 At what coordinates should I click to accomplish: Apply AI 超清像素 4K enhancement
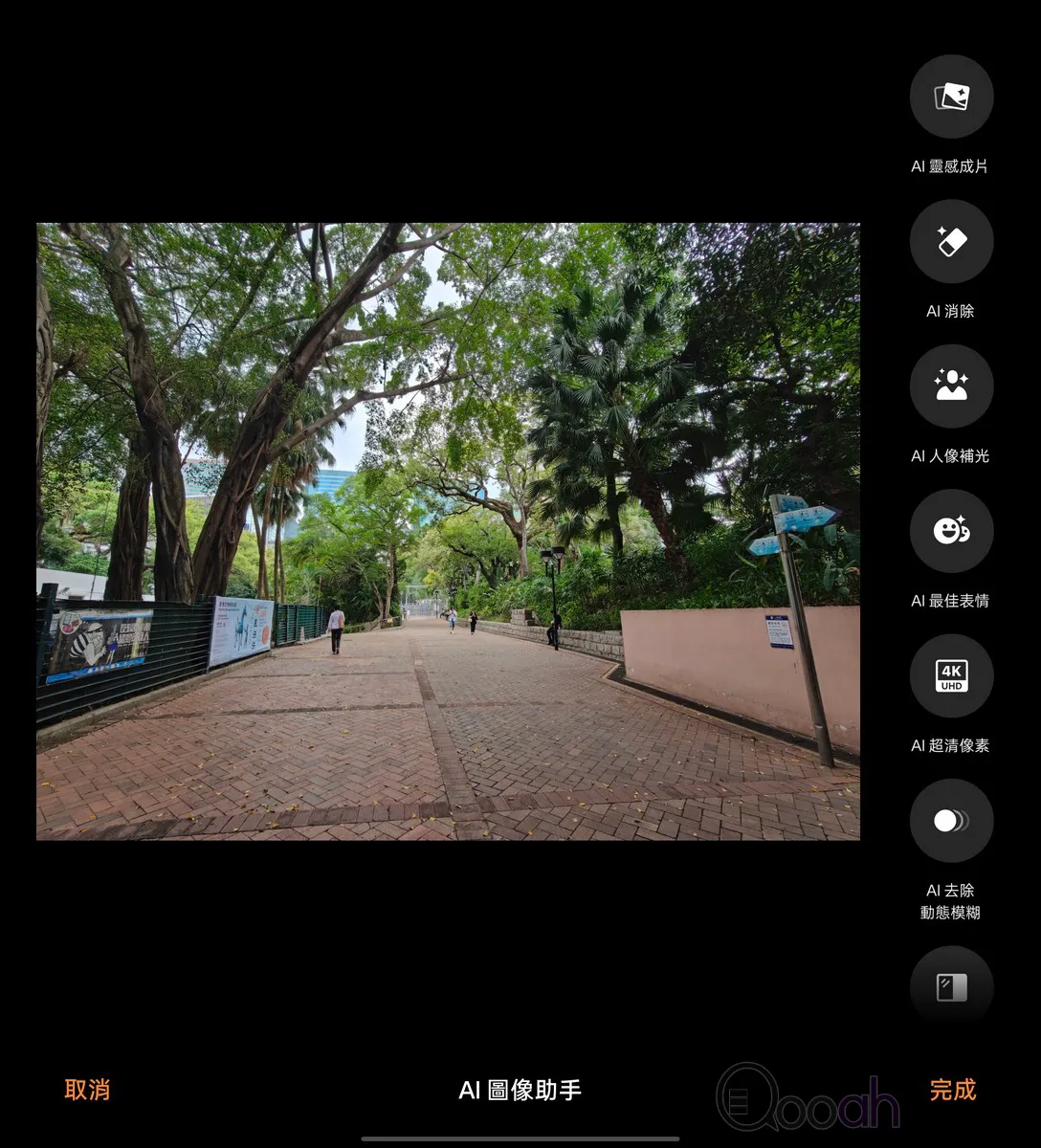pos(951,675)
